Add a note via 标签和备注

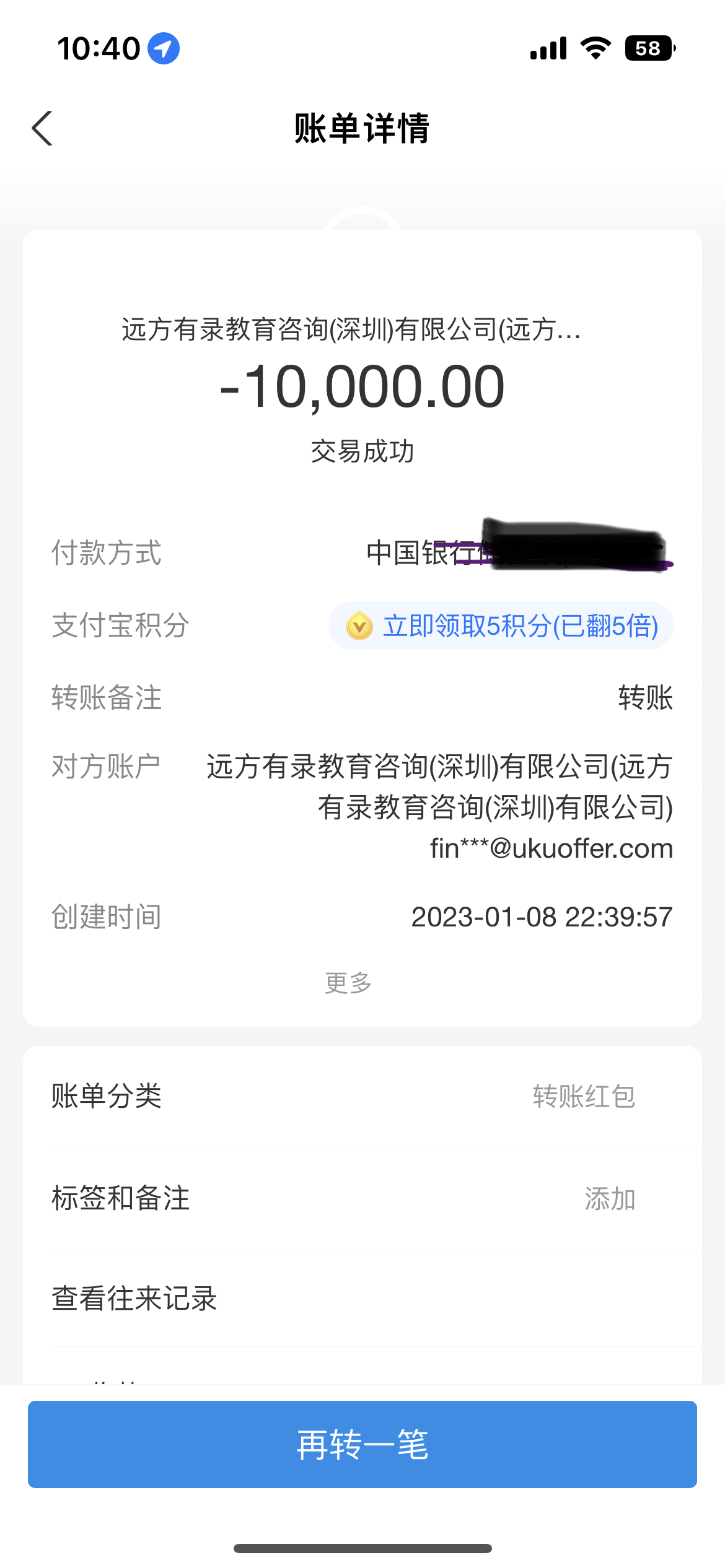(362, 1198)
